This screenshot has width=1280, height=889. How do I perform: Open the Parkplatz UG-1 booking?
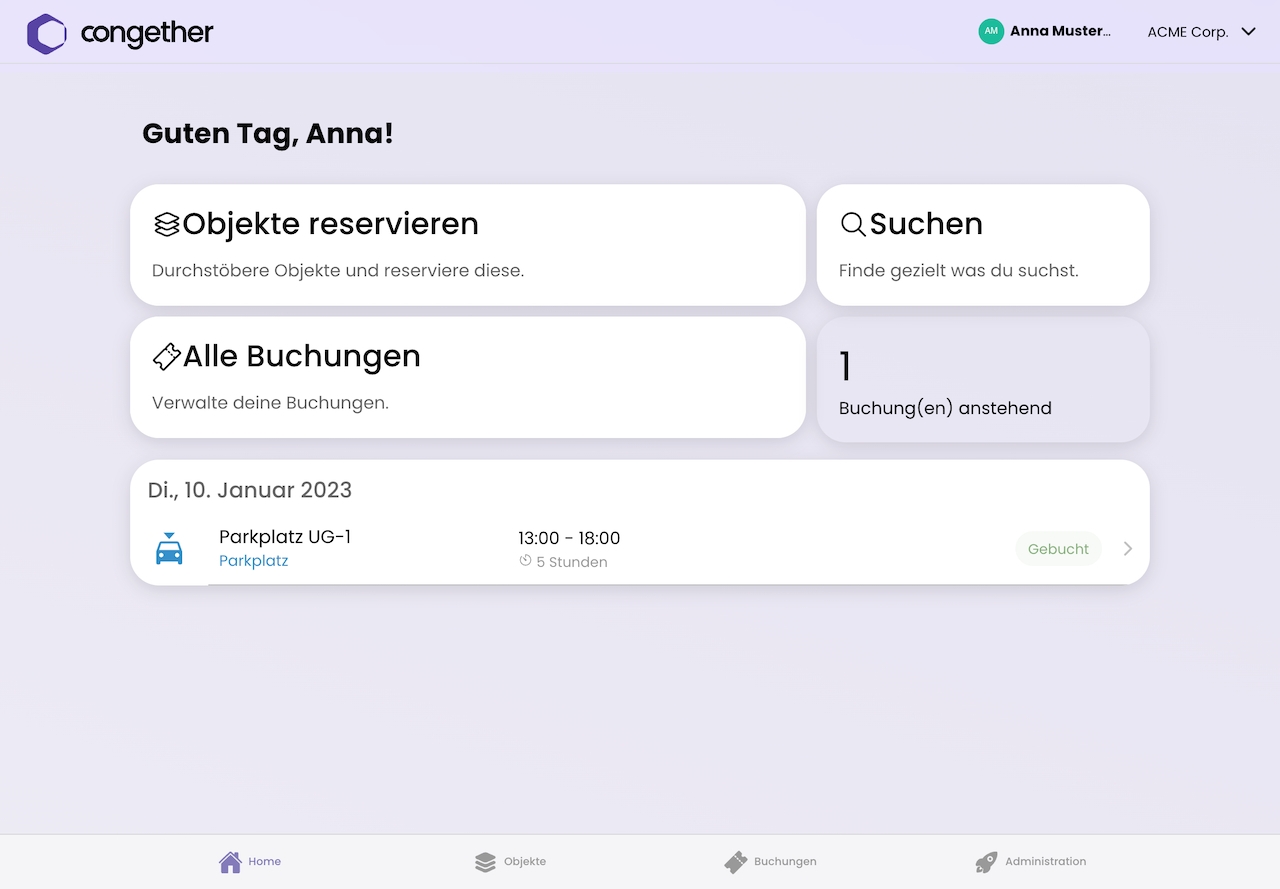(x=640, y=549)
